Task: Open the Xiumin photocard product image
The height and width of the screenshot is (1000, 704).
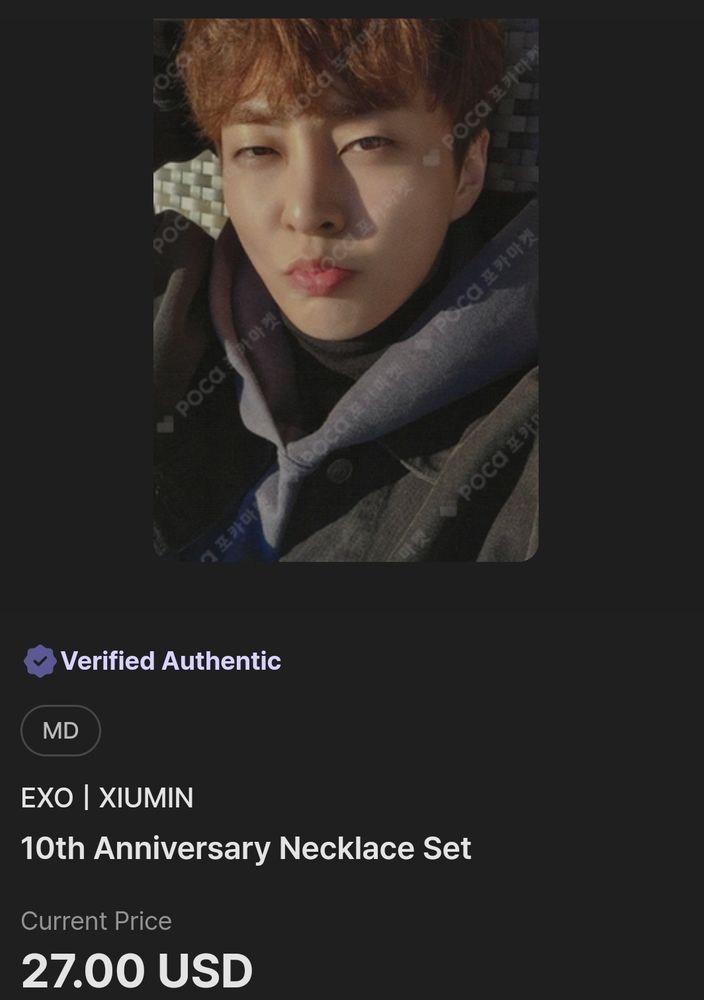Action: [346, 290]
